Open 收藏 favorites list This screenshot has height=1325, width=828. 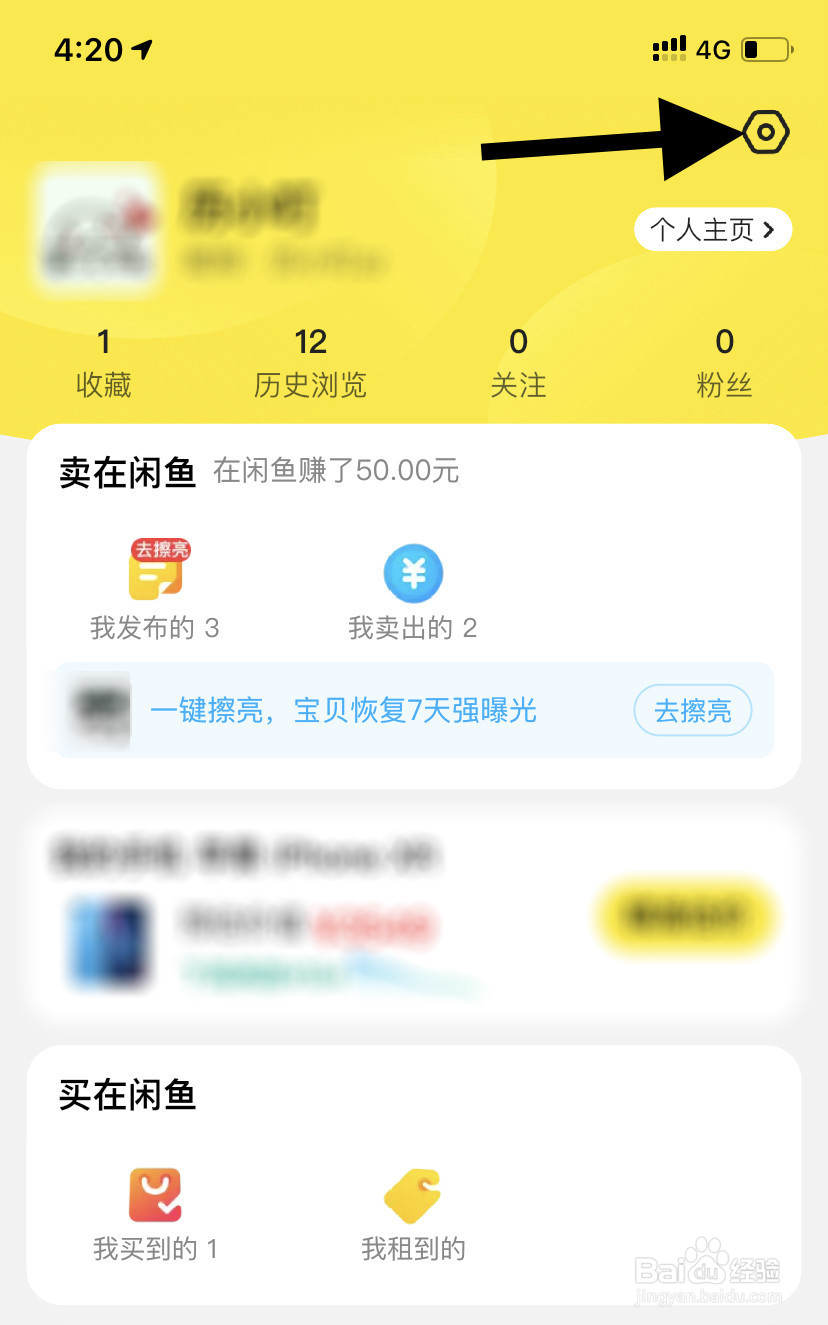point(104,364)
